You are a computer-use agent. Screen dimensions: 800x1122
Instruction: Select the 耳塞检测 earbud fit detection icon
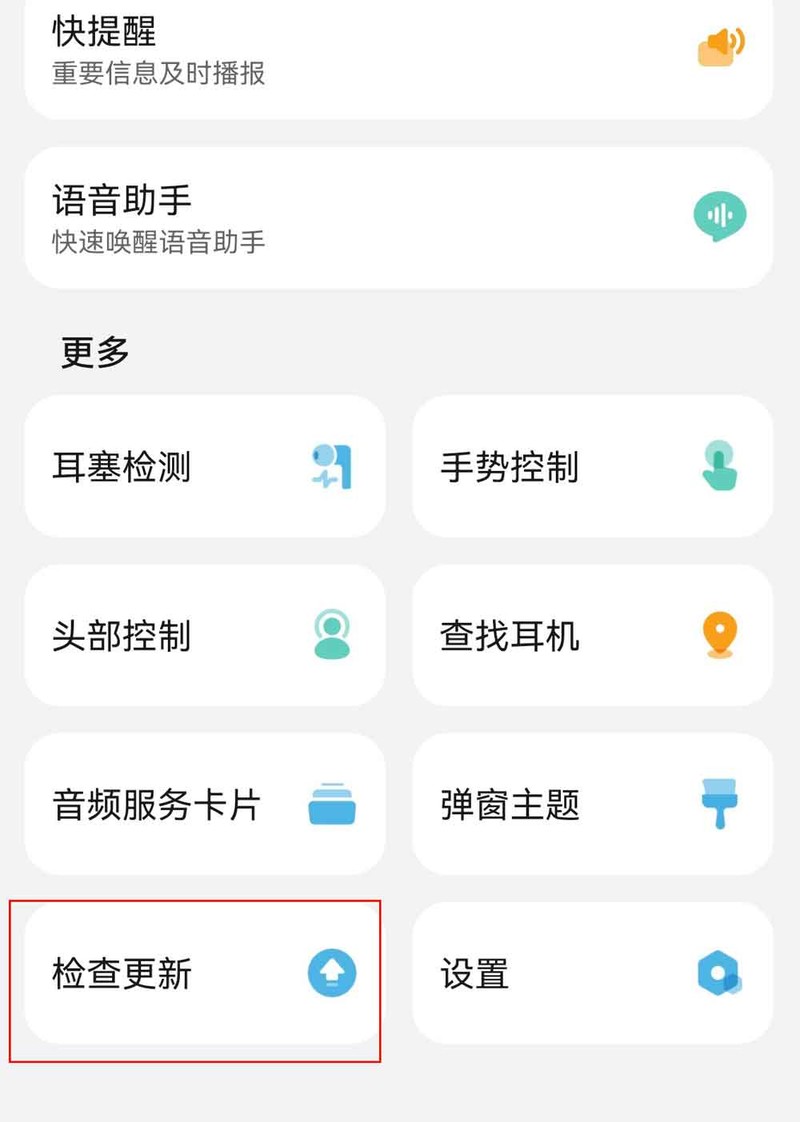333,466
